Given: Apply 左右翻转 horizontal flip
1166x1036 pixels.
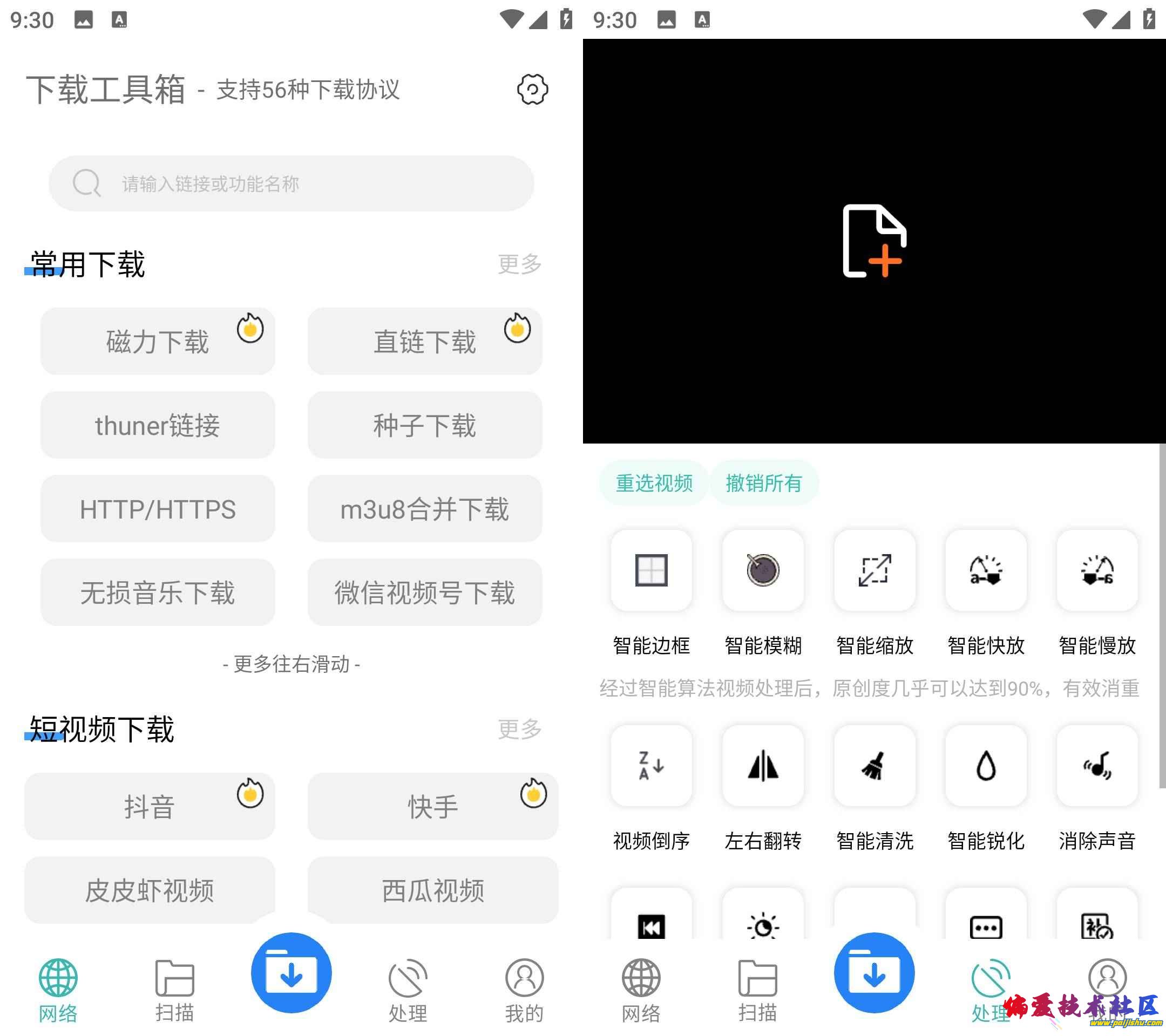Looking at the screenshot, I should point(763,766).
